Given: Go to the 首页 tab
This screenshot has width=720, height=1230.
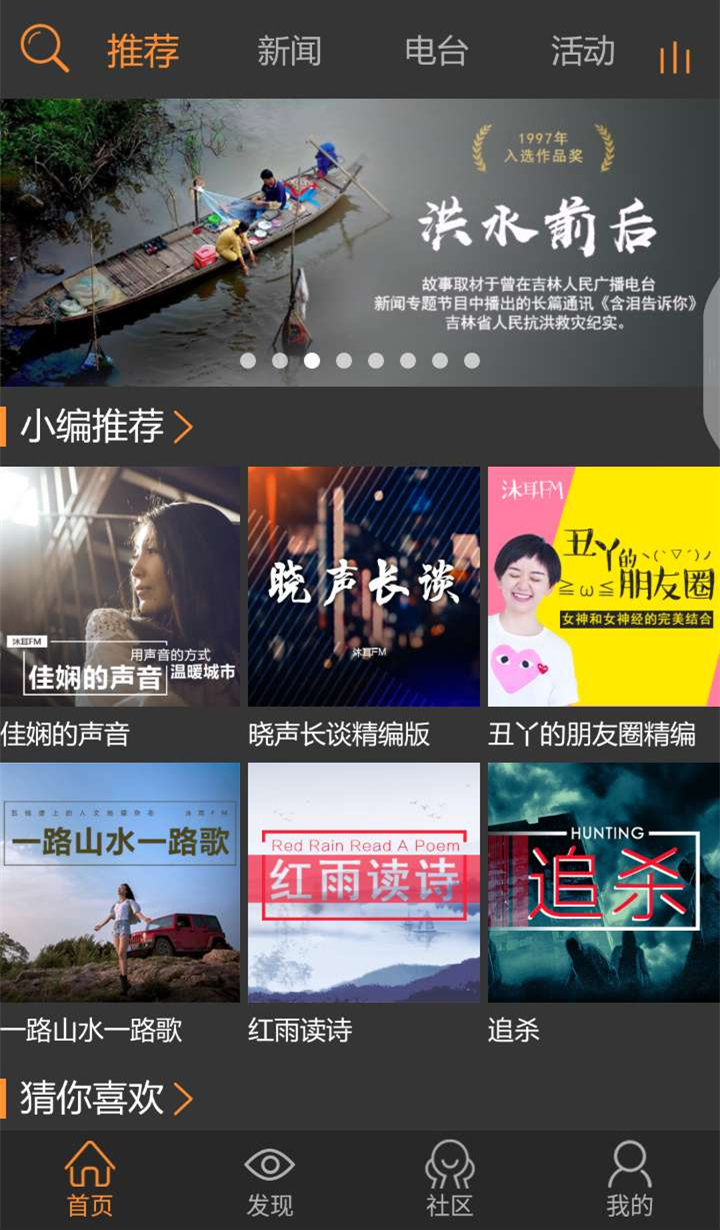Looking at the screenshot, I should [90, 1180].
